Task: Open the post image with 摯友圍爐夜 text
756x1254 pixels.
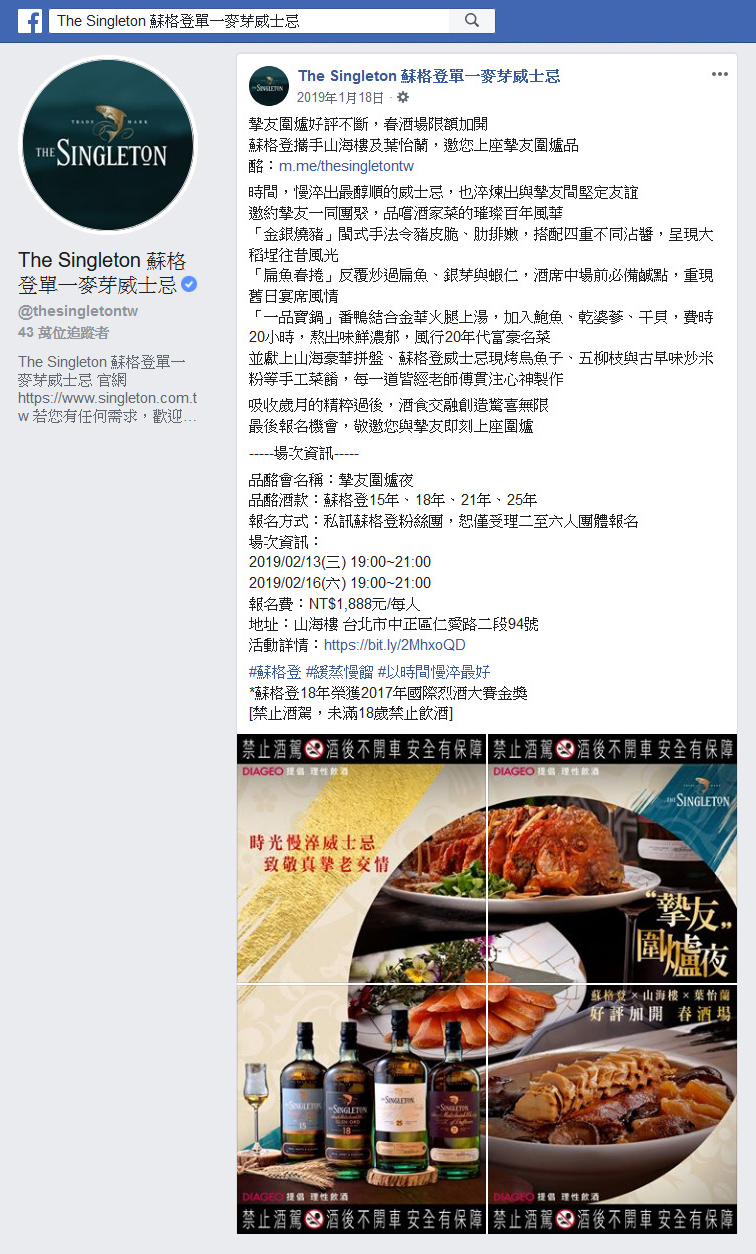Action: pos(612,859)
